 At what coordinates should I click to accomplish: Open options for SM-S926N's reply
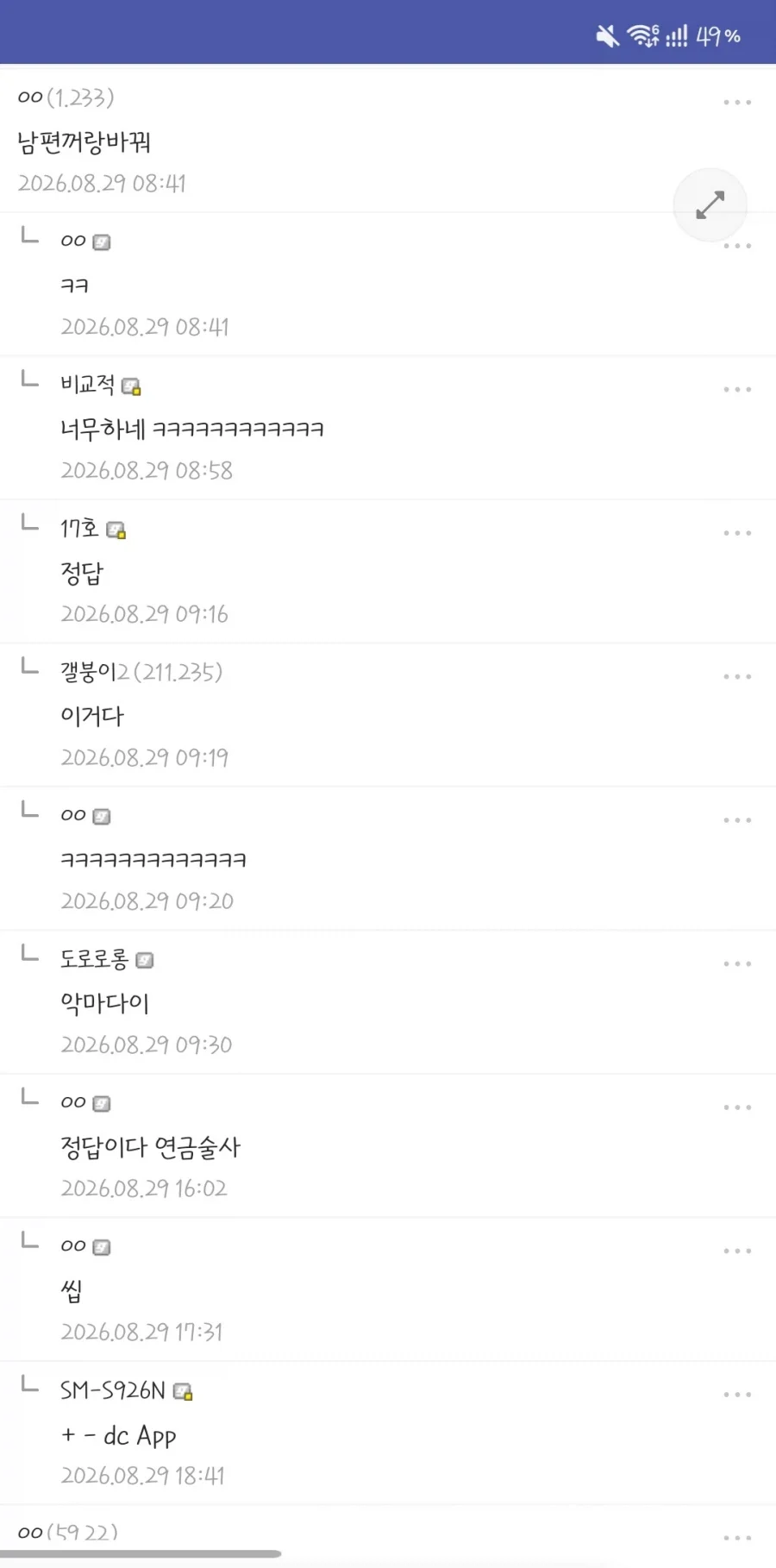[737, 1395]
